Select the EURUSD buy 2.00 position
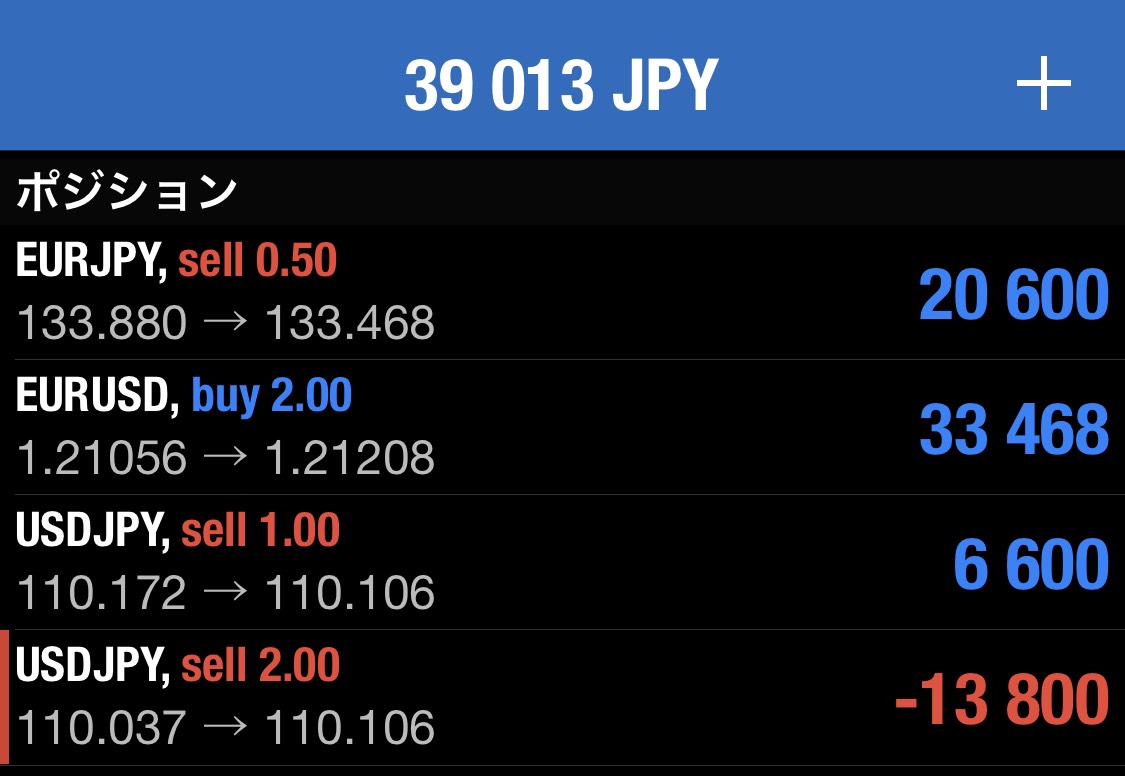The image size is (1125, 776). point(562,427)
